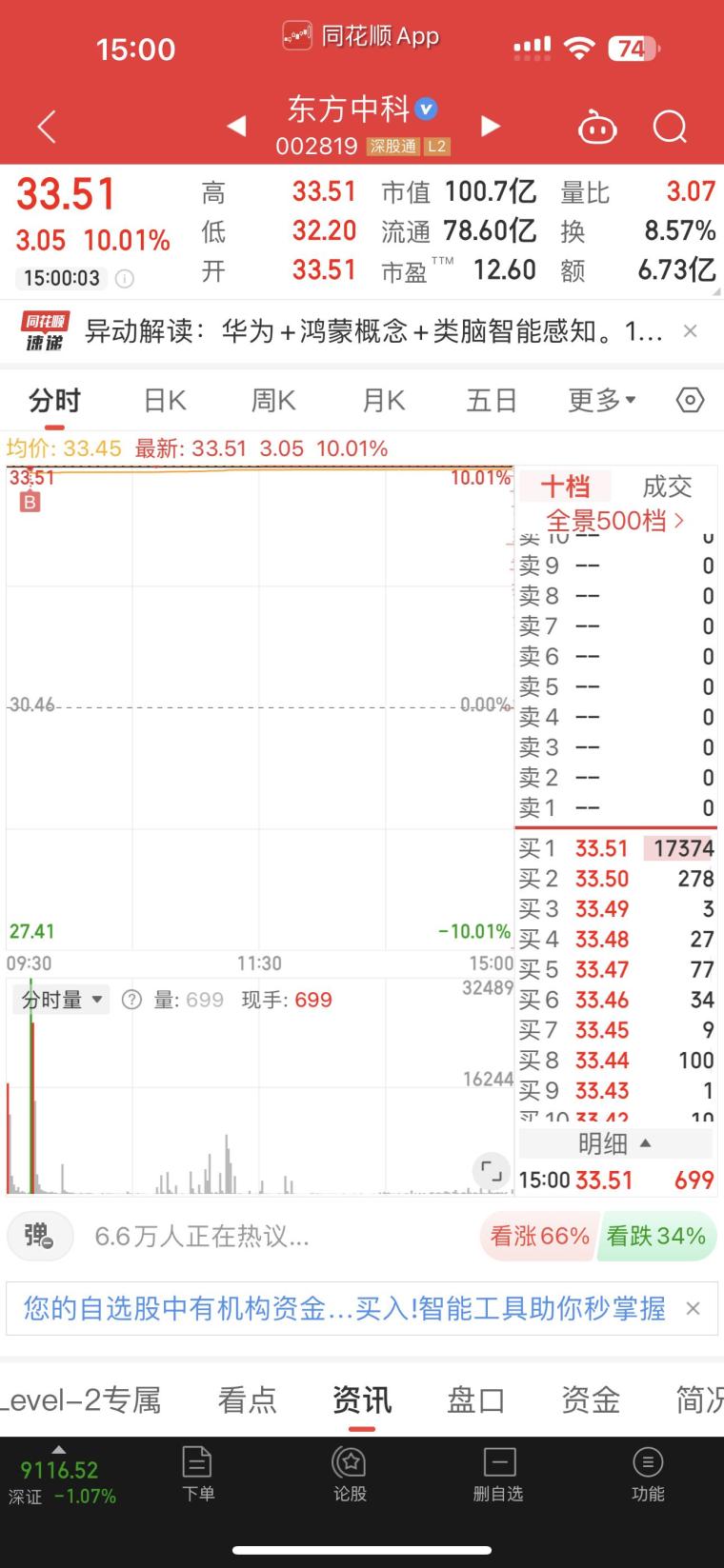Screen dimensions: 724x1568
Task: Vote 看涨 66% bullish
Action: pos(539,1236)
